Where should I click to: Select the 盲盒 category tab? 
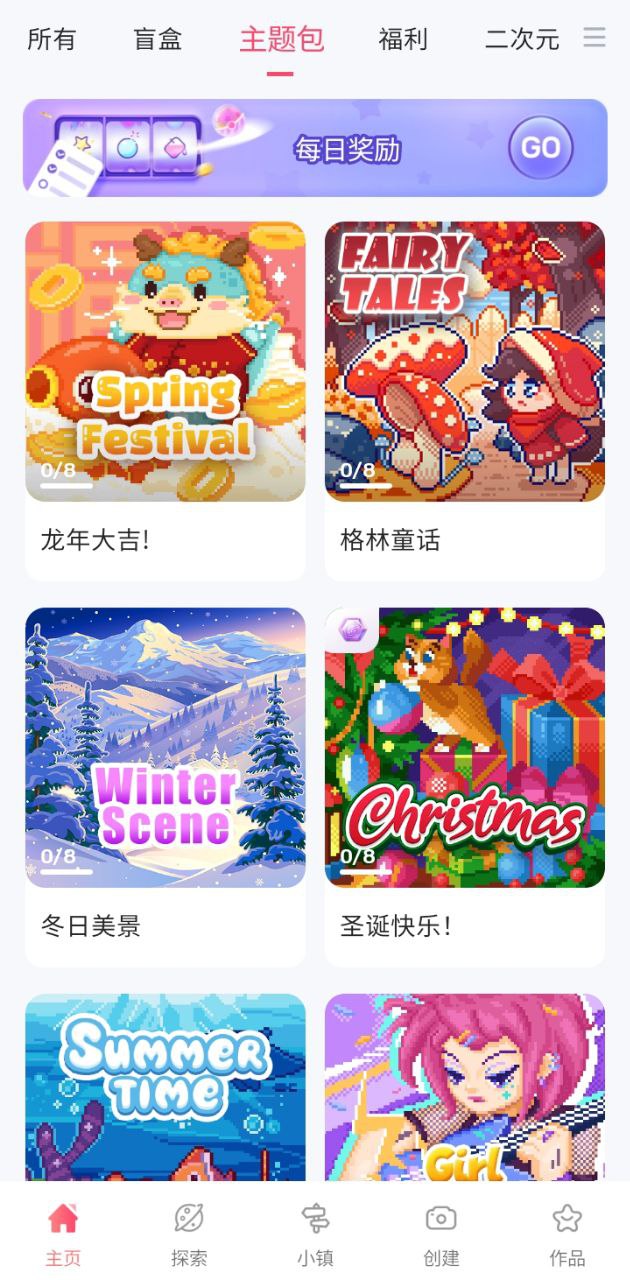[x=158, y=40]
